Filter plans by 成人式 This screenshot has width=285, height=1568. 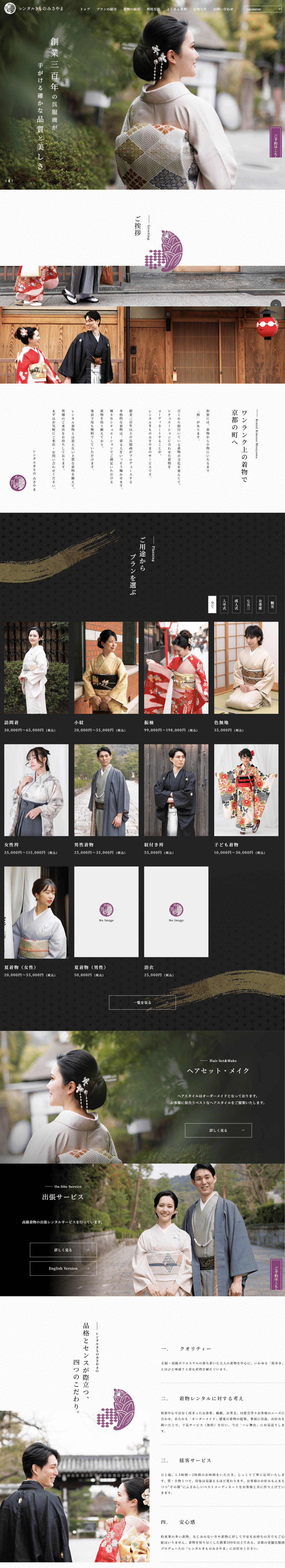(x=236, y=604)
